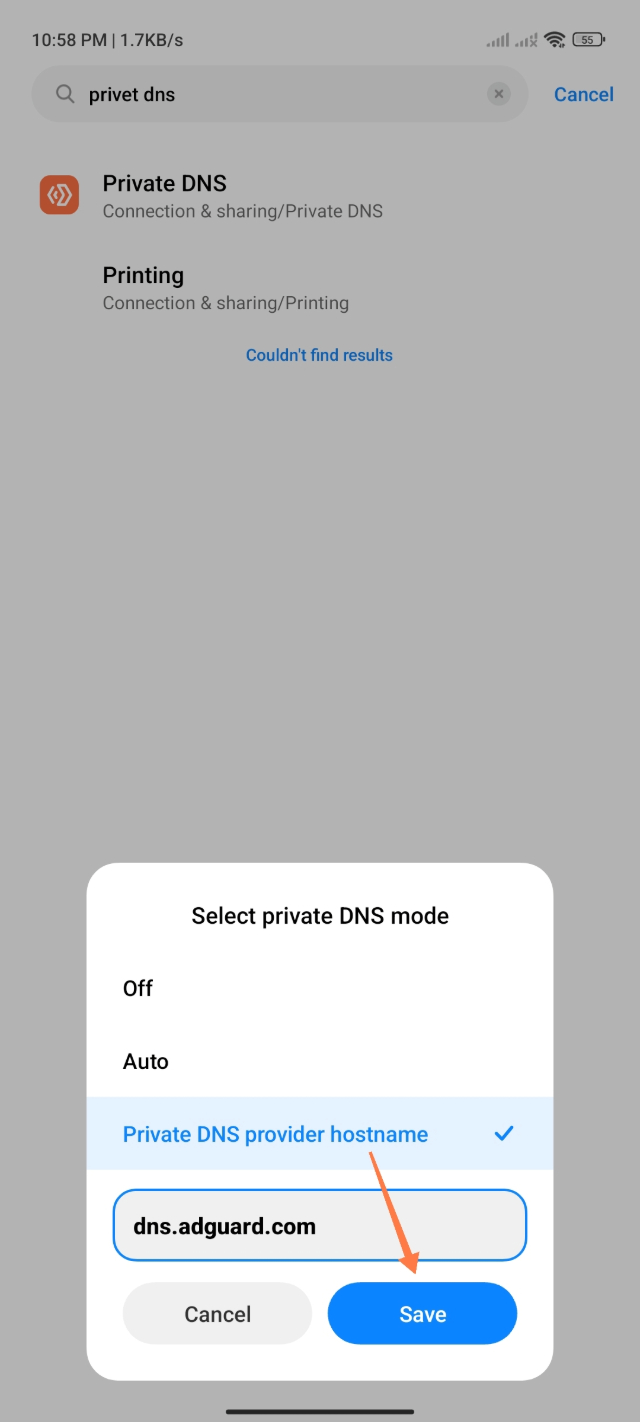Cancel the private DNS mode dialog
640x1422 pixels.
(217, 1313)
